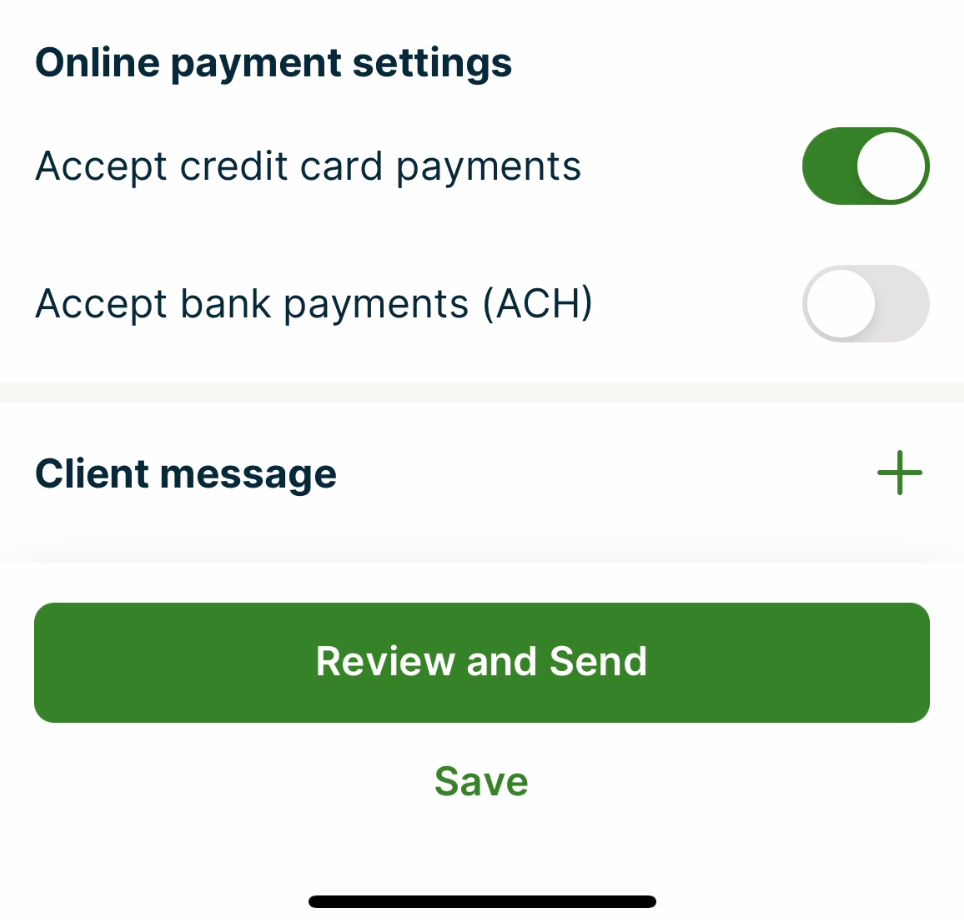
Task: Add a client message with plus icon
Action: click(x=899, y=473)
